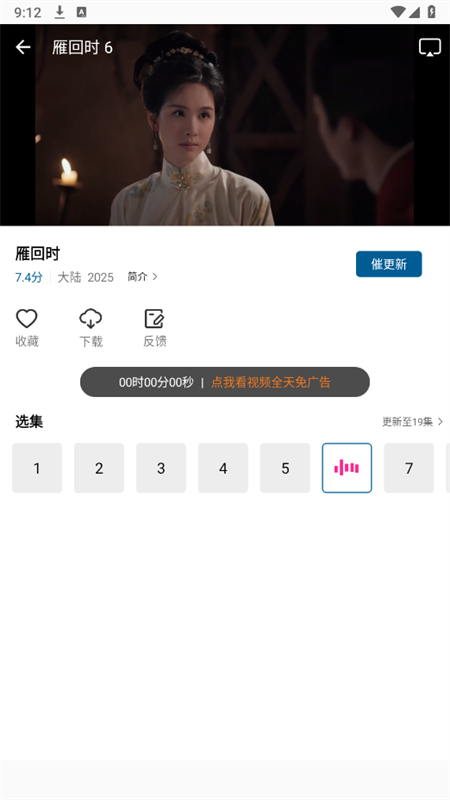
Task: Choose episode 5
Action: [285, 468]
